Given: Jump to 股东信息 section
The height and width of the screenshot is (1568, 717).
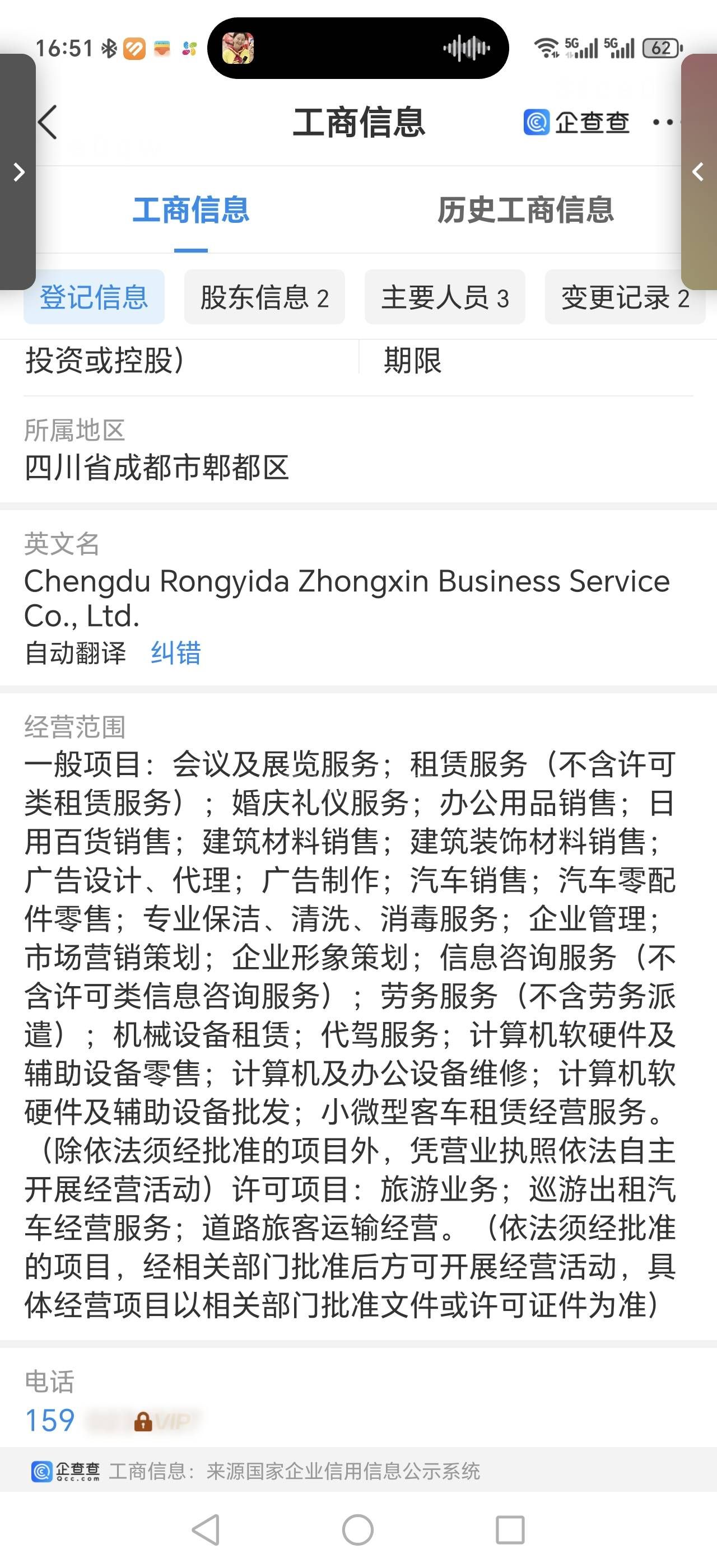Looking at the screenshot, I should pos(264,298).
